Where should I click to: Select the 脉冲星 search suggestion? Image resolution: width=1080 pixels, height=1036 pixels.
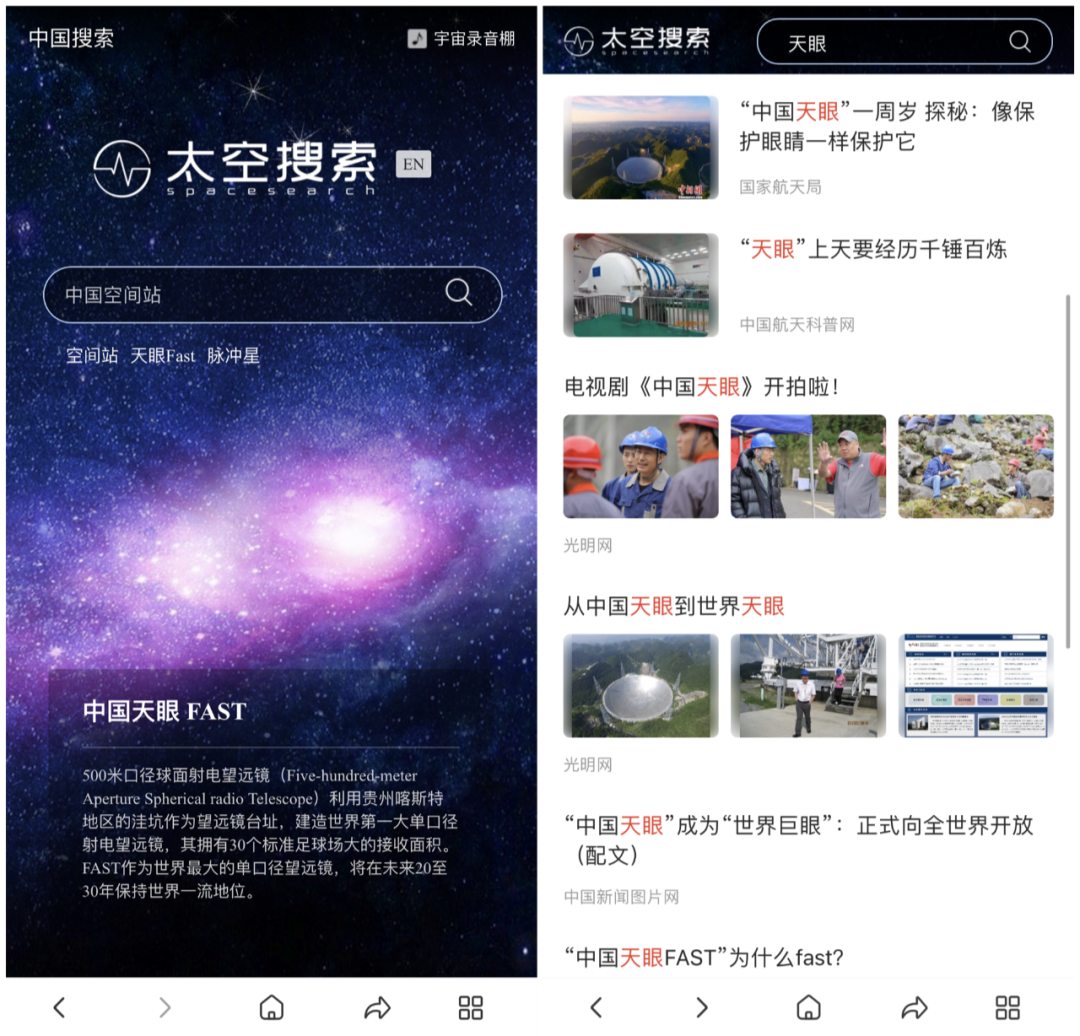[x=234, y=356]
